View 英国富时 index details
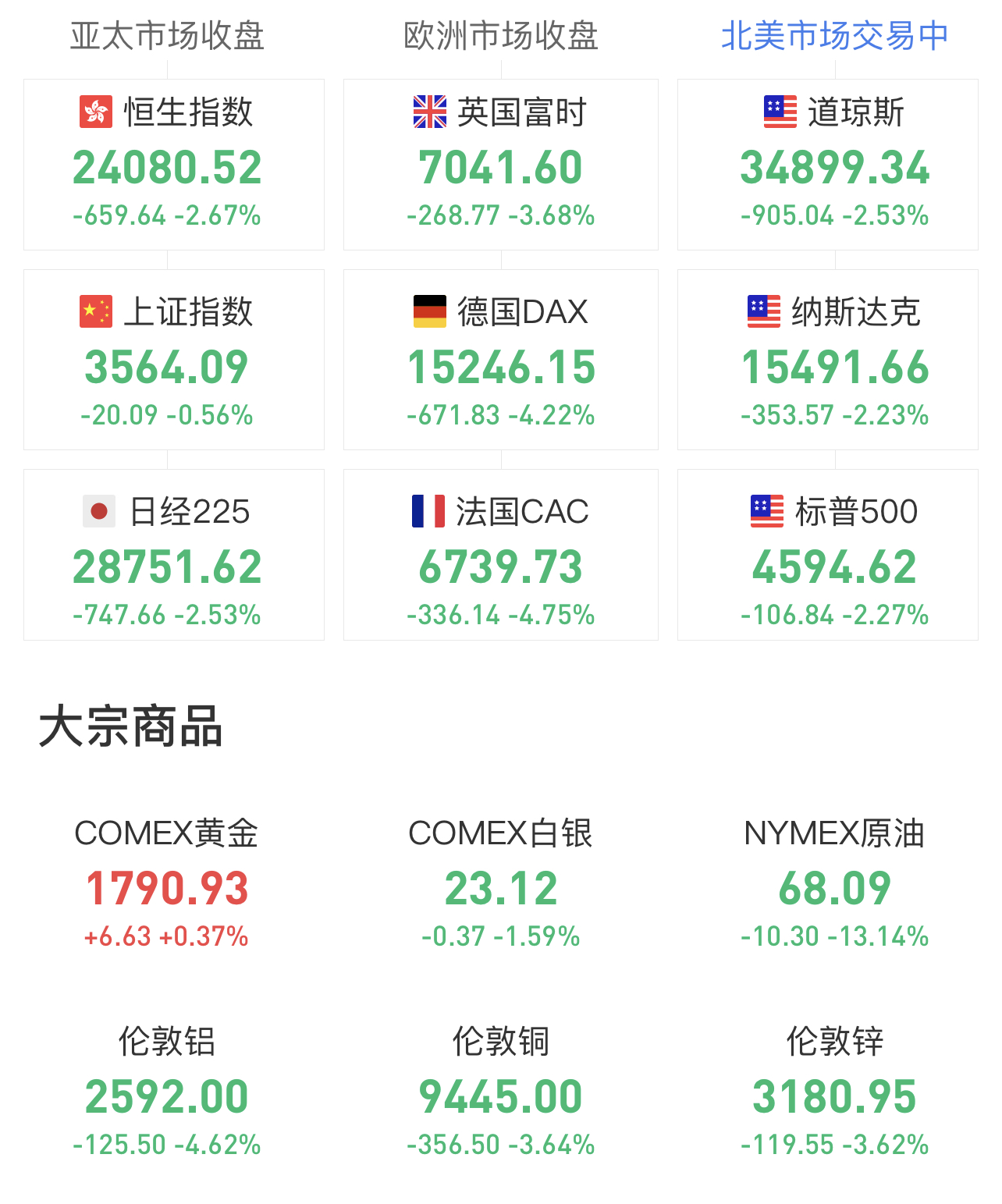This screenshot has width=1002, height=1204. (500, 165)
